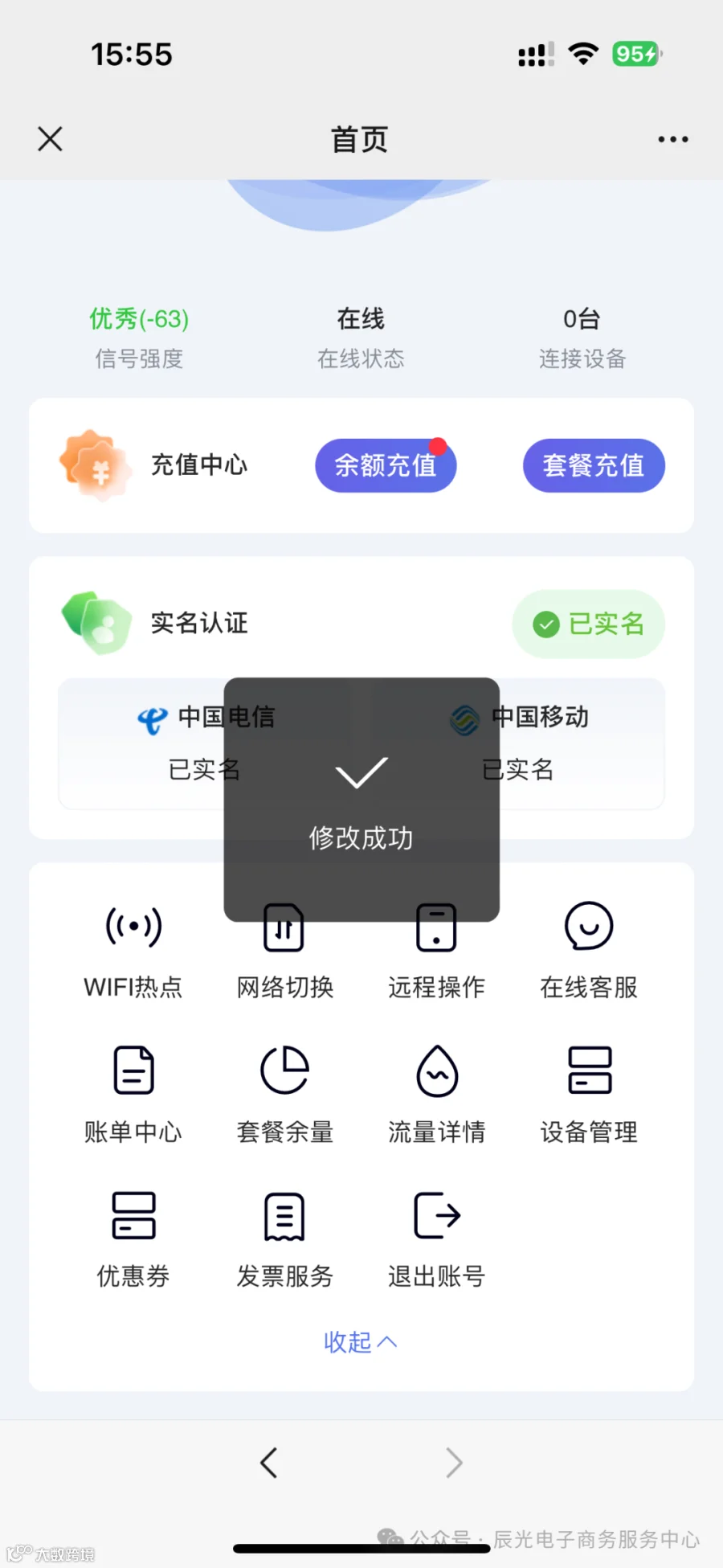The height and width of the screenshot is (1568, 723).
Task: Collapse the menu with 收起
Action: pyautogui.click(x=361, y=1341)
